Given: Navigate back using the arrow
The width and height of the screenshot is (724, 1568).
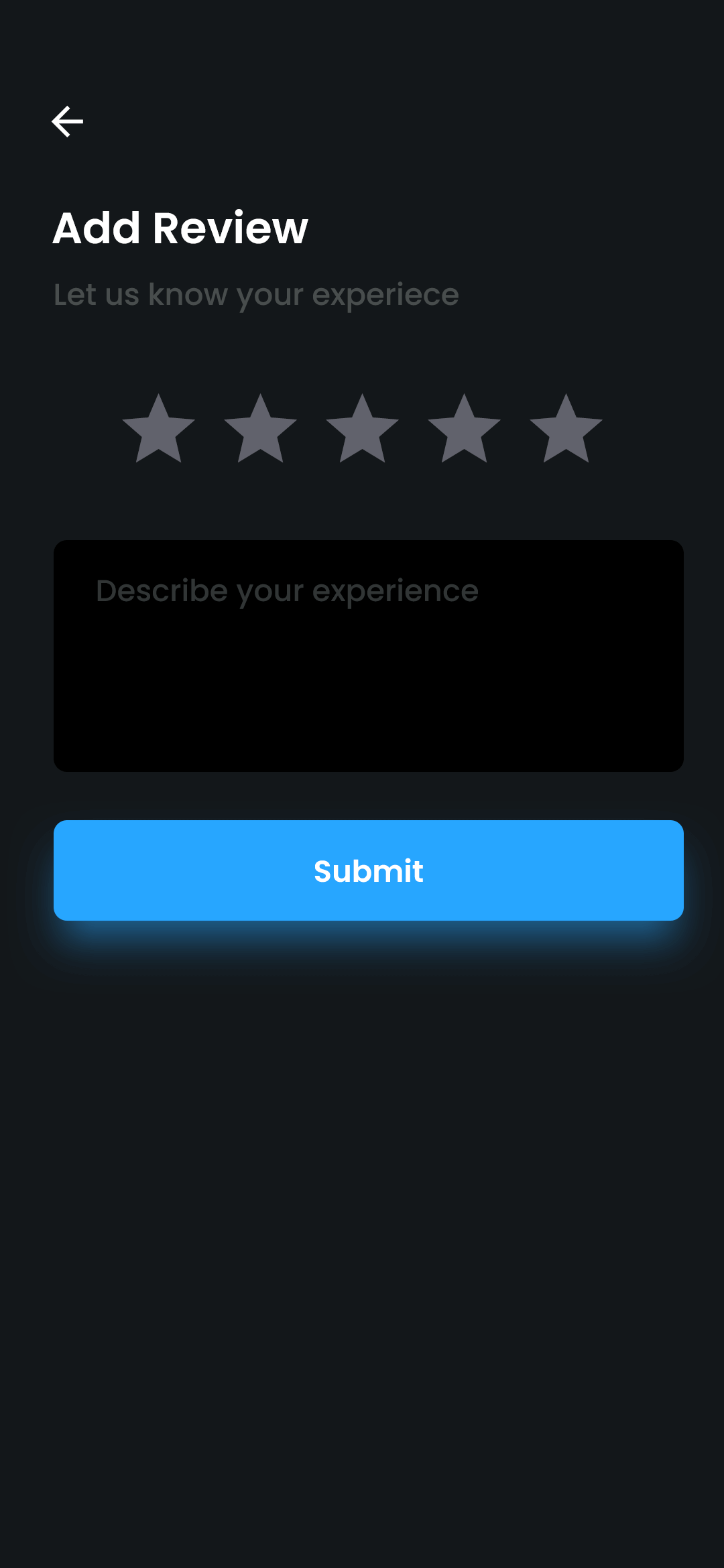Looking at the screenshot, I should pyautogui.click(x=68, y=121).
